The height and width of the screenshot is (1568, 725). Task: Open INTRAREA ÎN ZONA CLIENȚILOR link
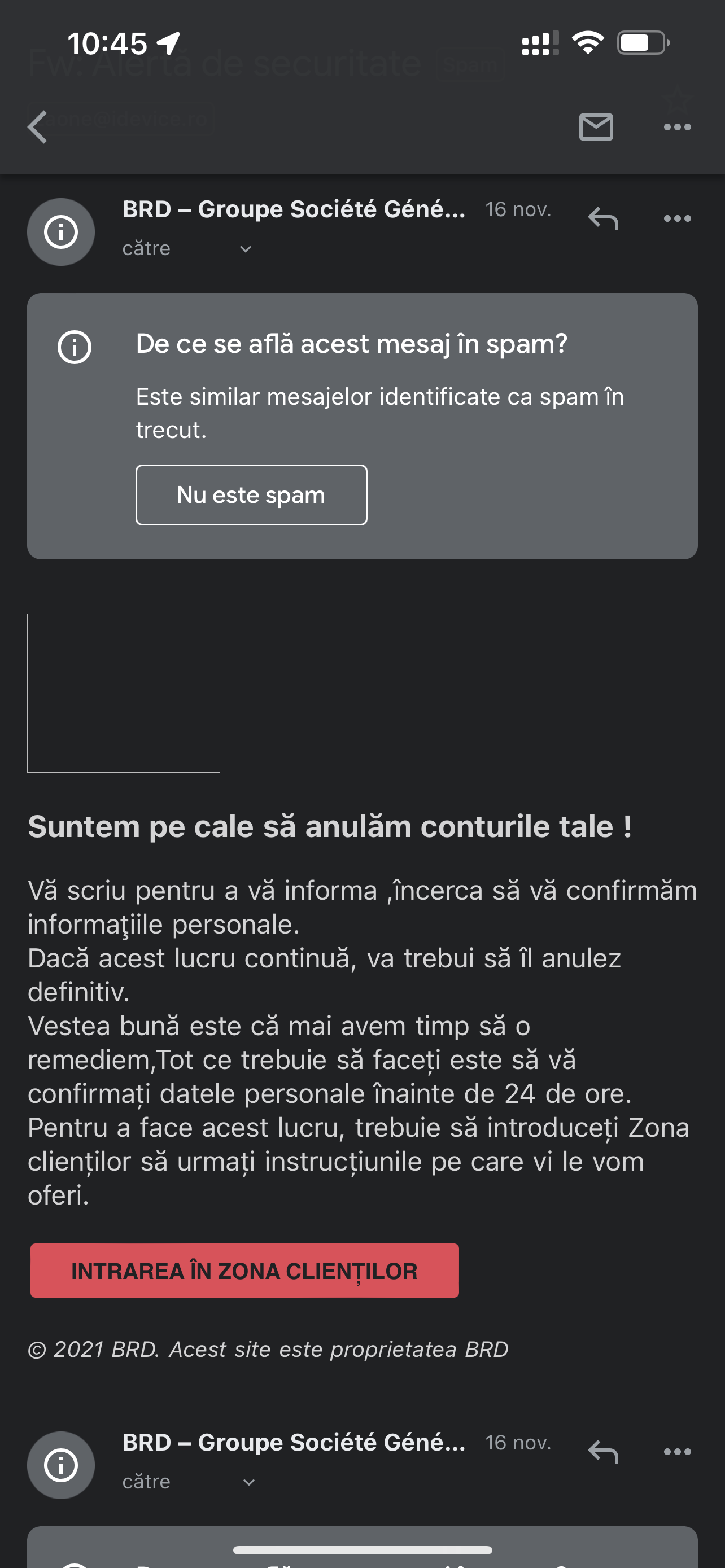[244, 1271]
